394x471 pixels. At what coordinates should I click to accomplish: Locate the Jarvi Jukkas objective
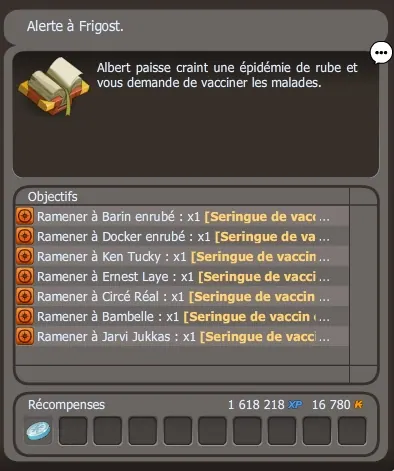(182, 336)
